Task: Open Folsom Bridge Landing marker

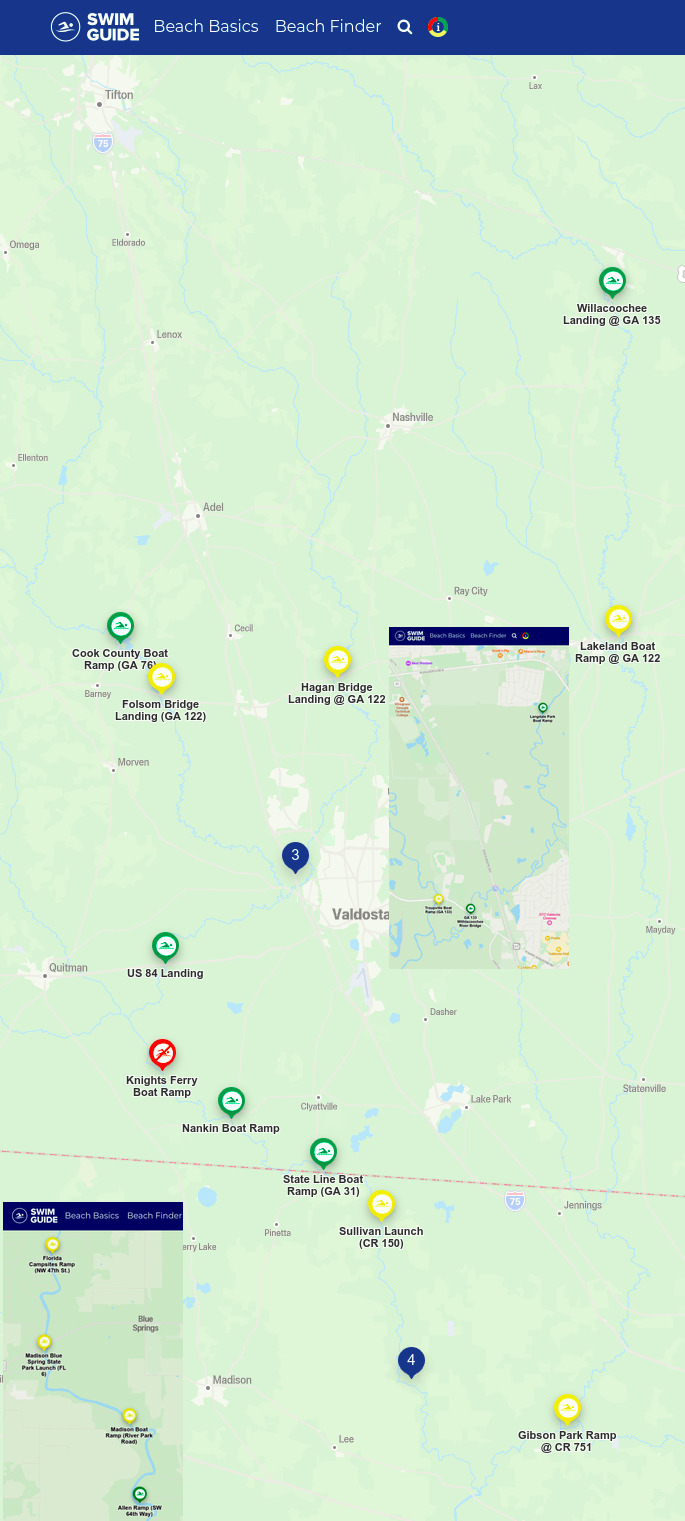Action: [x=162, y=678]
